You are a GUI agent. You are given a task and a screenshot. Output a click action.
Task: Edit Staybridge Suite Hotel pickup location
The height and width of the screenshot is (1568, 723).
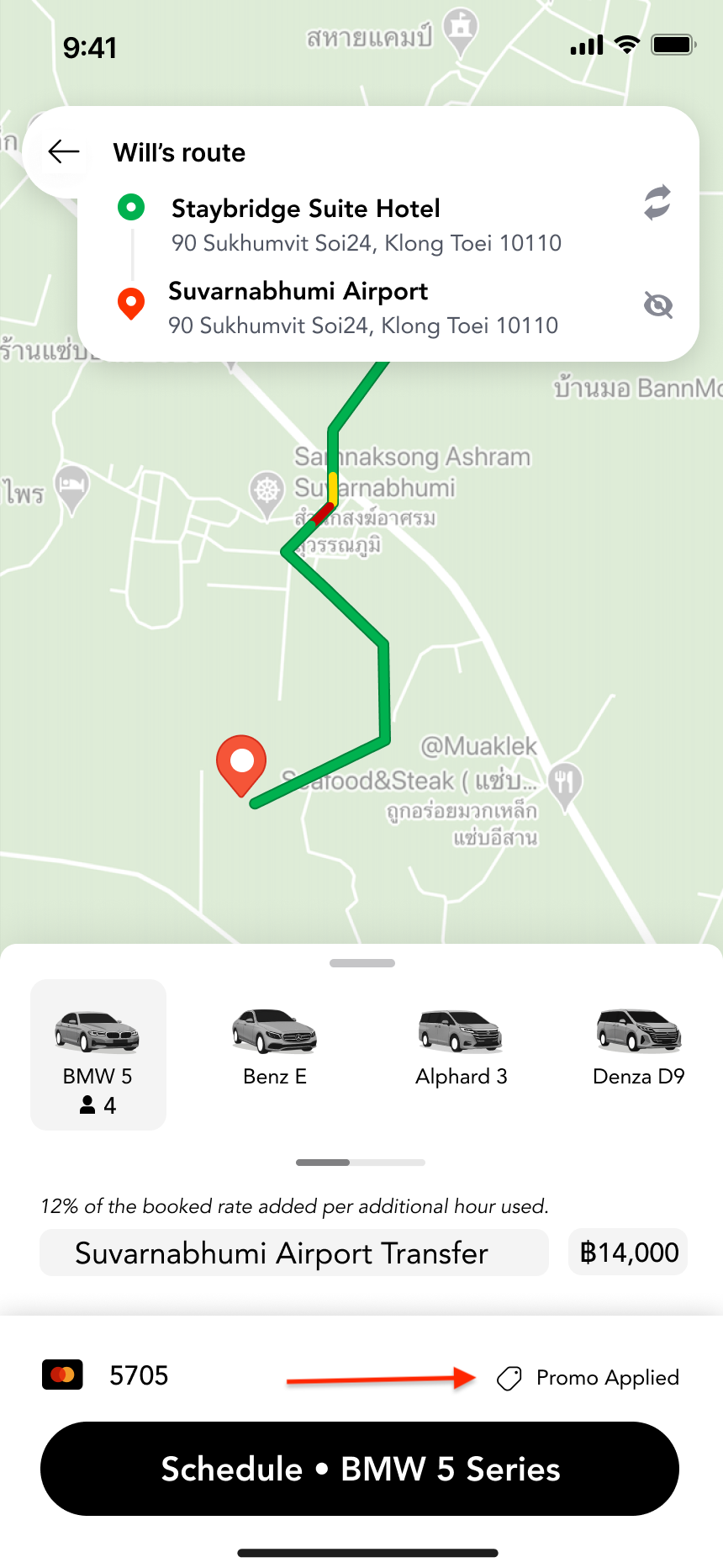coord(365,225)
